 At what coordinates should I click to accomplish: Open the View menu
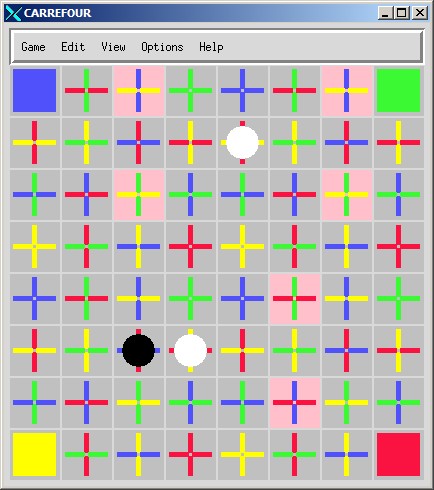click(x=113, y=47)
